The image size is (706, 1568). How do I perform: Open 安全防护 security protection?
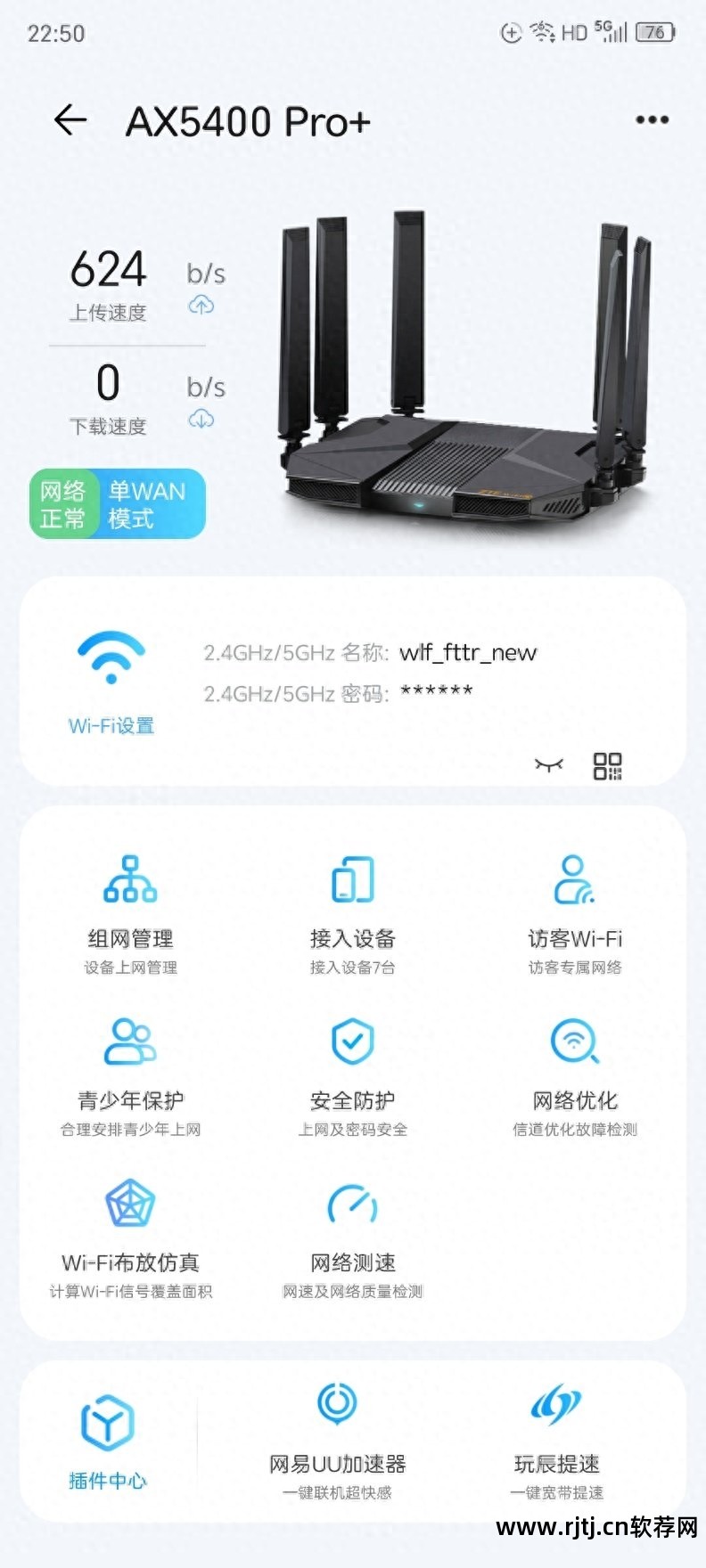[351, 1074]
